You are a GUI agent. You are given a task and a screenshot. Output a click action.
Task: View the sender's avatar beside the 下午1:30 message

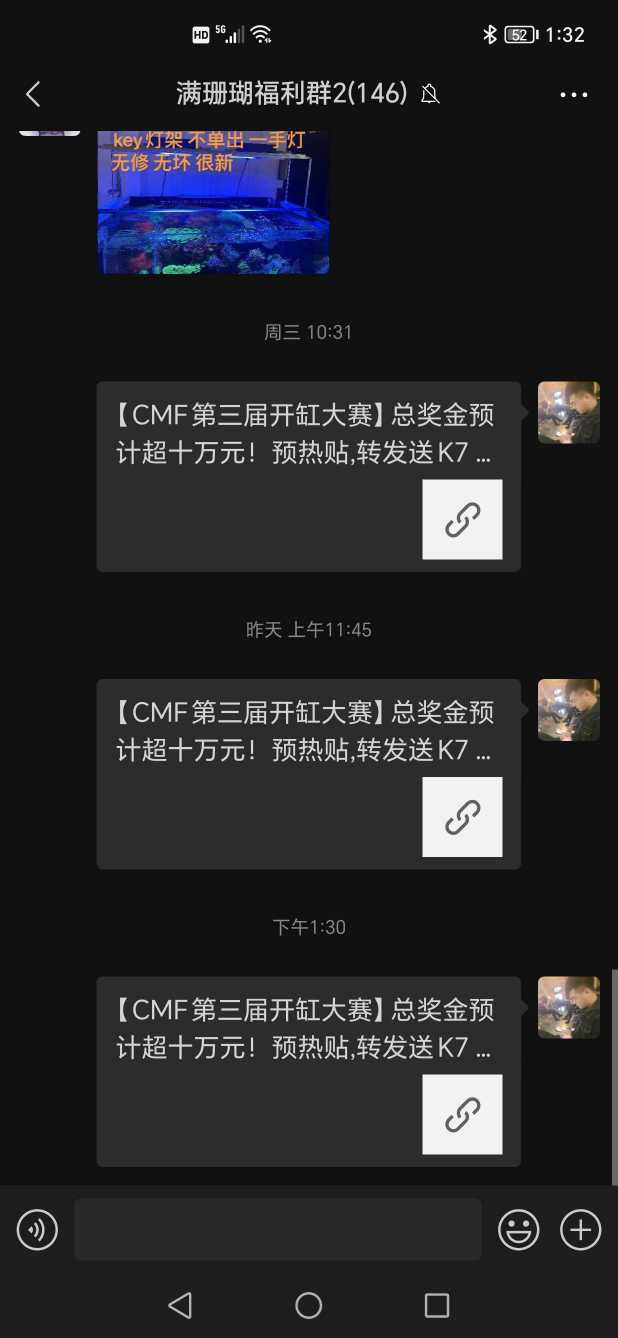coord(568,1008)
